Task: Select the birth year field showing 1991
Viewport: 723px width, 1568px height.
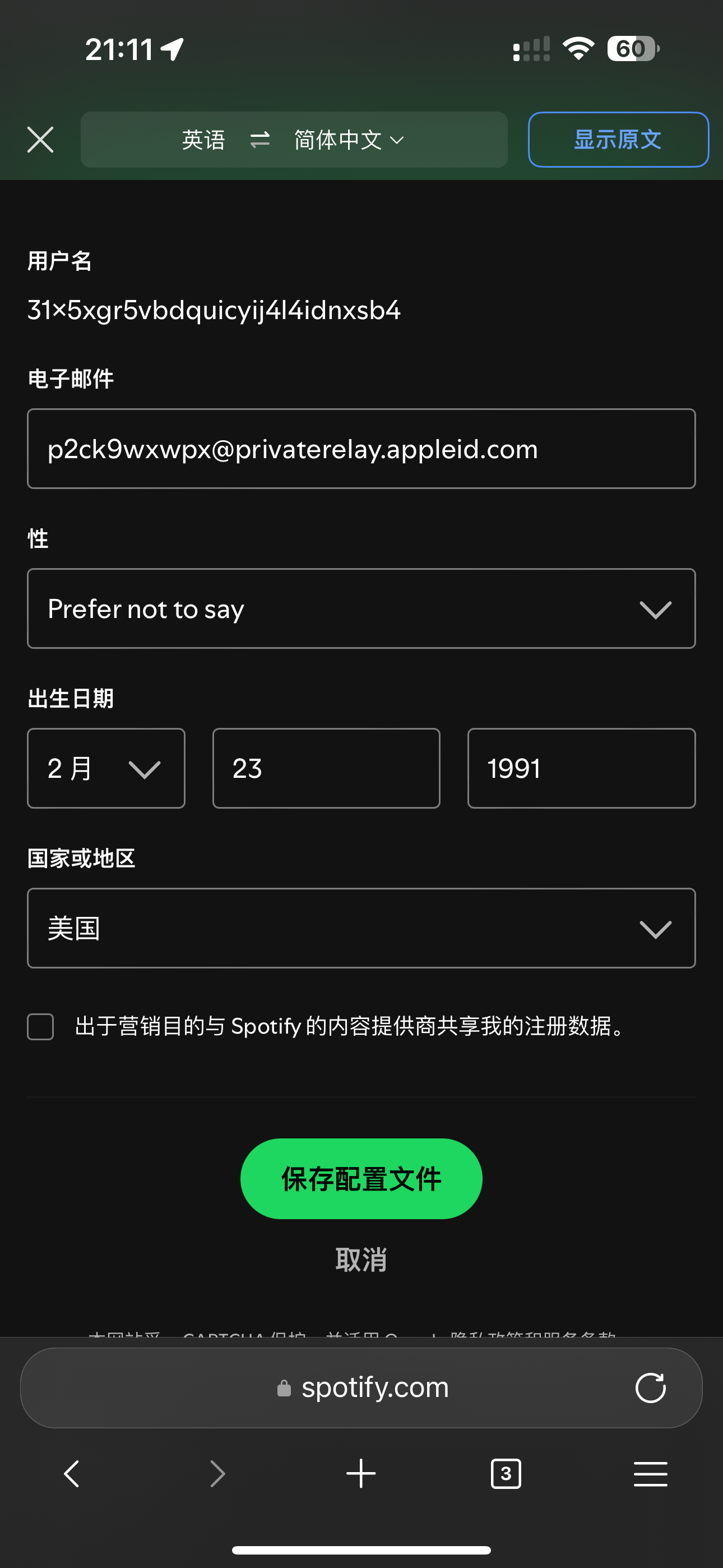Action: tap(581, 768)
